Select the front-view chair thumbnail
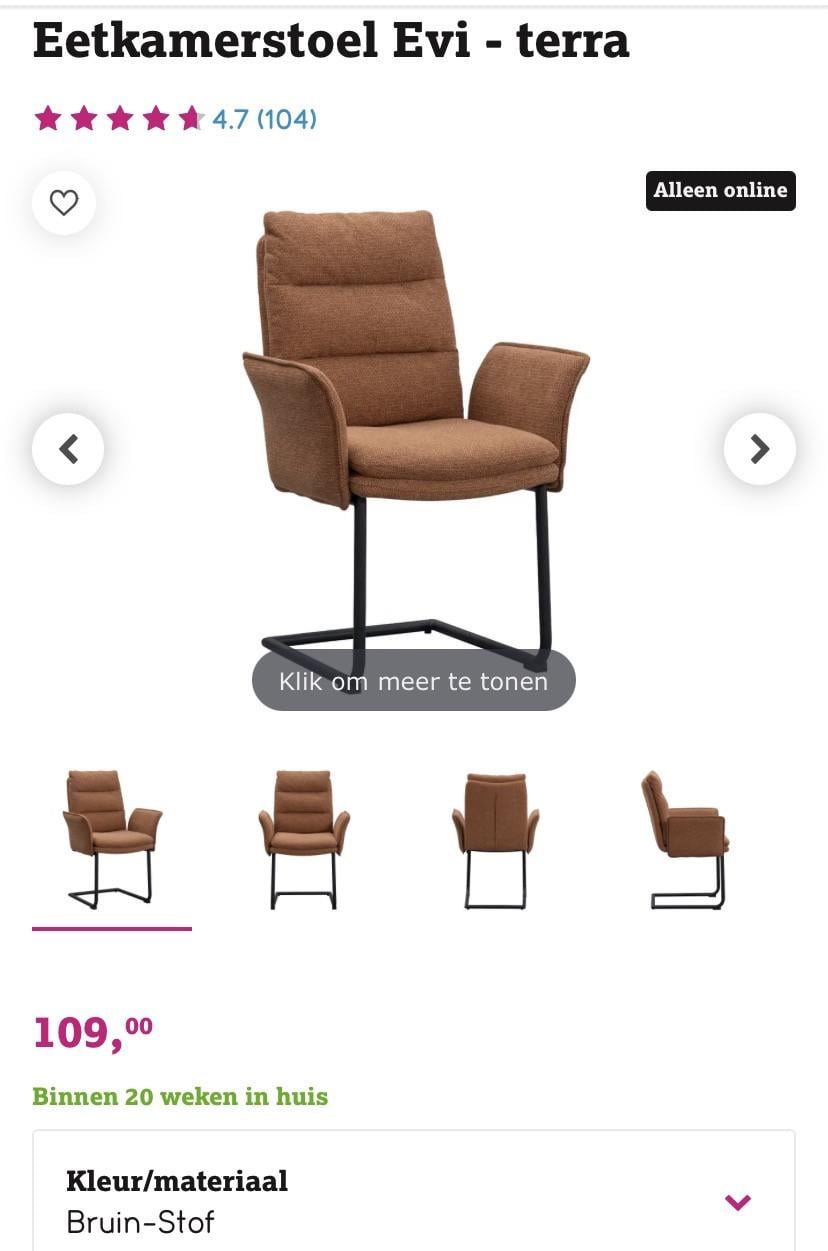 coord(305,840)
